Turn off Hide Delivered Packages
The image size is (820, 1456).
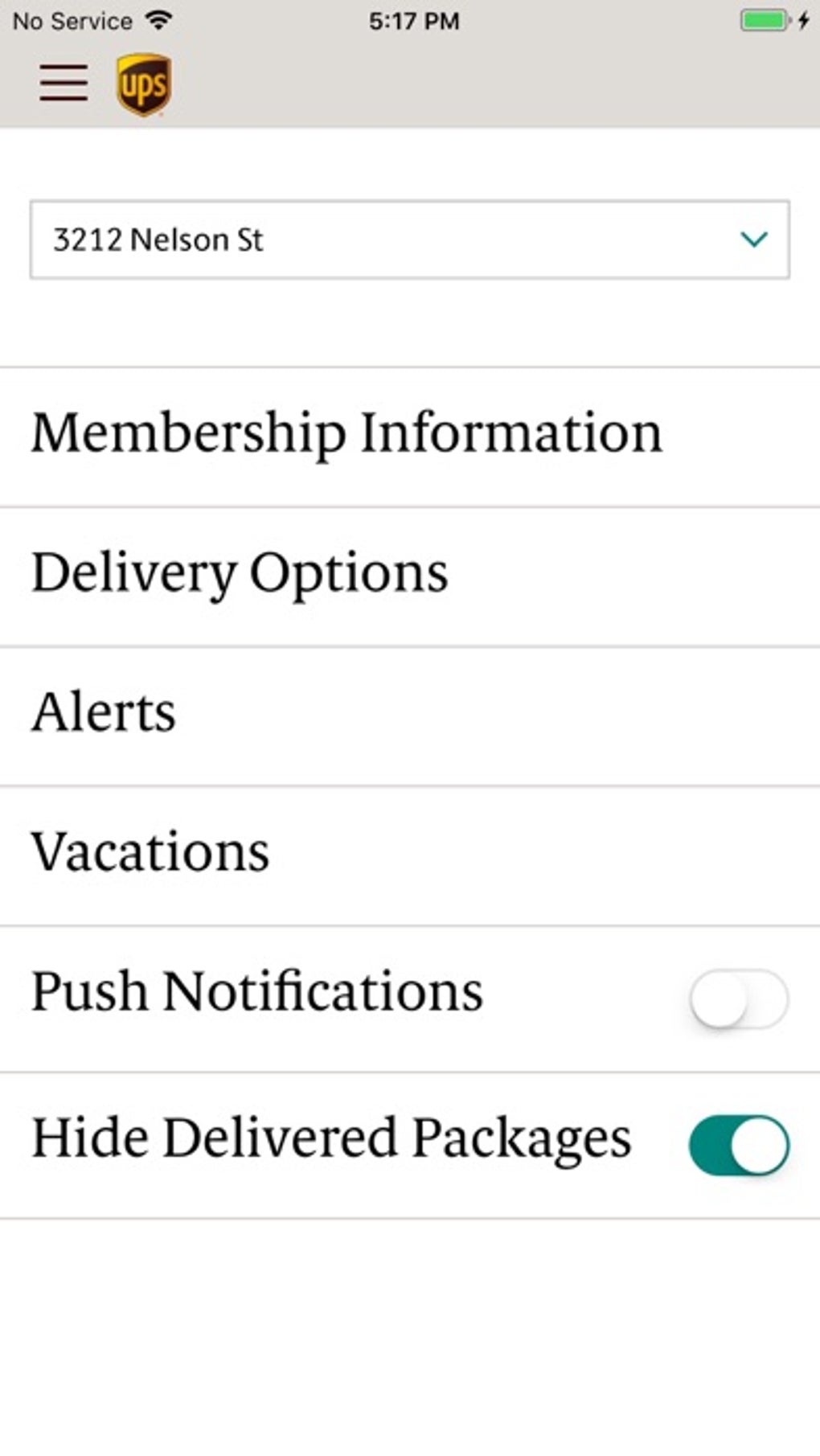738,1145
